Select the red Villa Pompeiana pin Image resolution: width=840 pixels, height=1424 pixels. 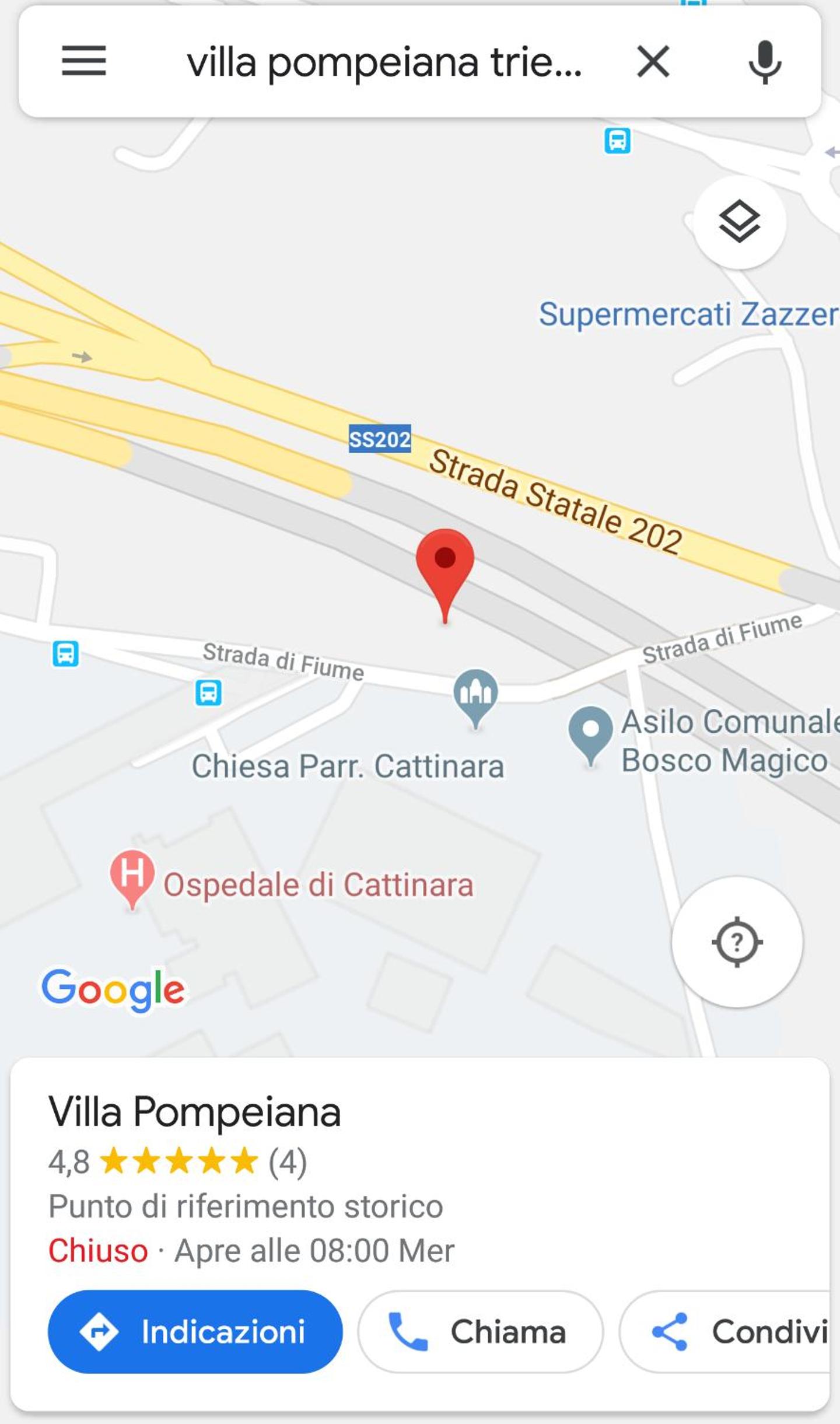[445, 576]
